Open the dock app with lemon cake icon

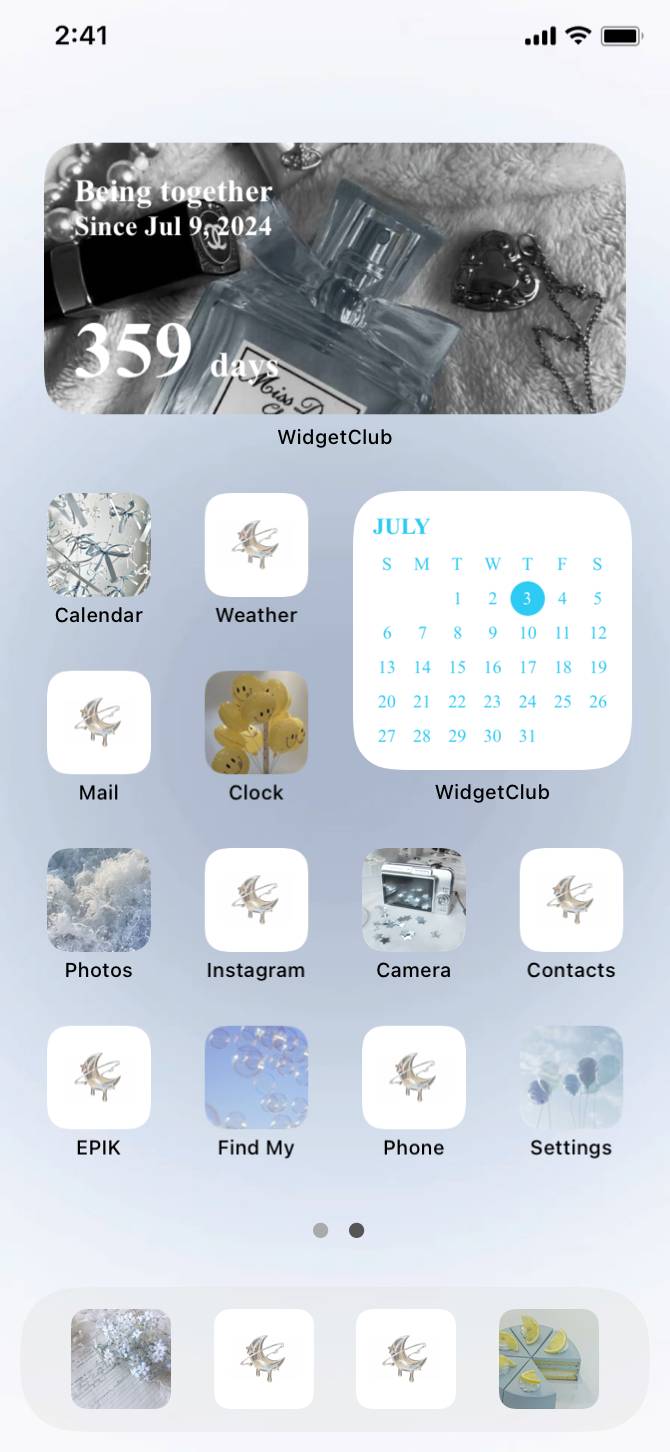[549, 1359]
